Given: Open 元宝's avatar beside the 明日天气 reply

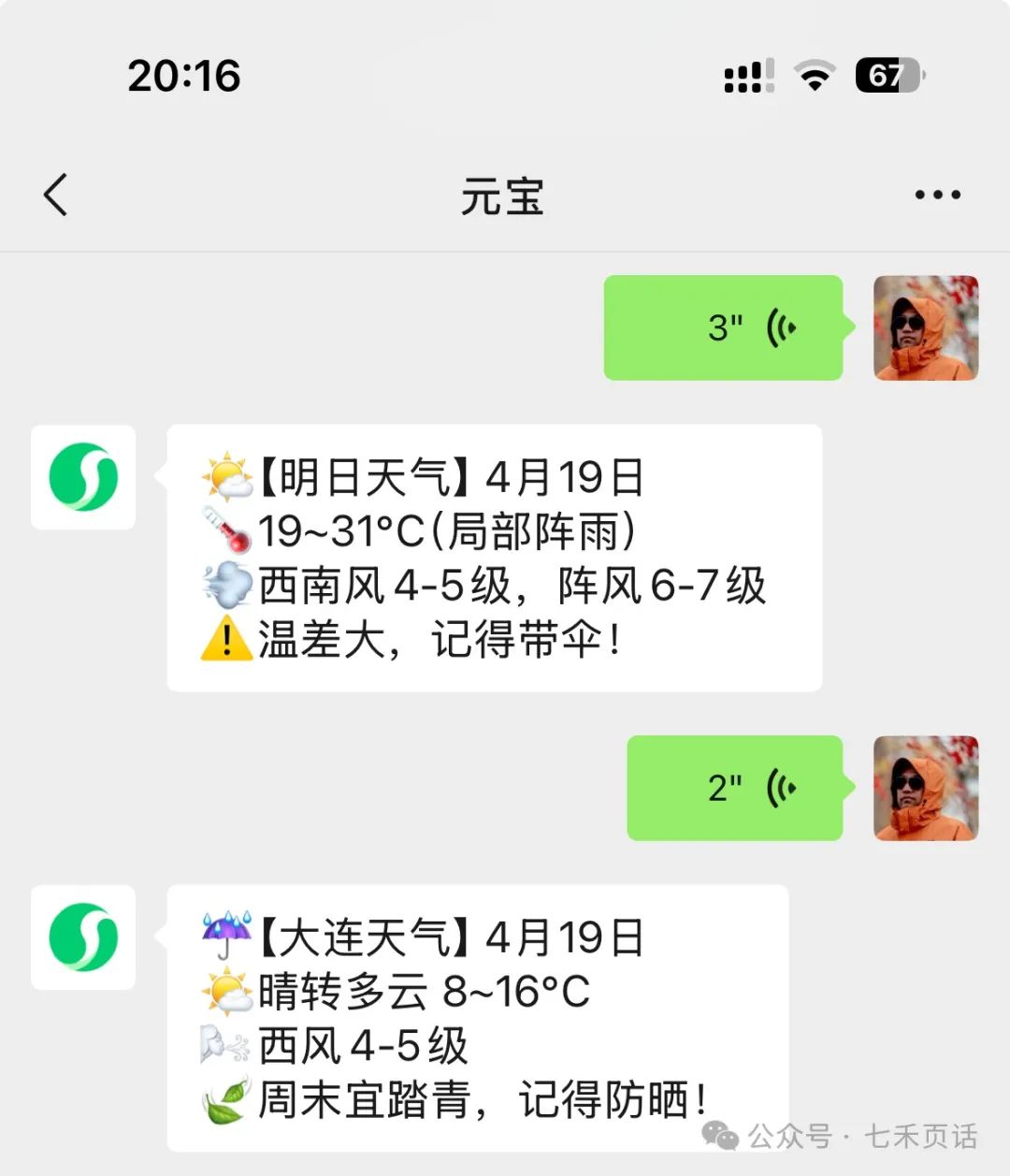Looking at the screenshot, I should coord(83,477).
